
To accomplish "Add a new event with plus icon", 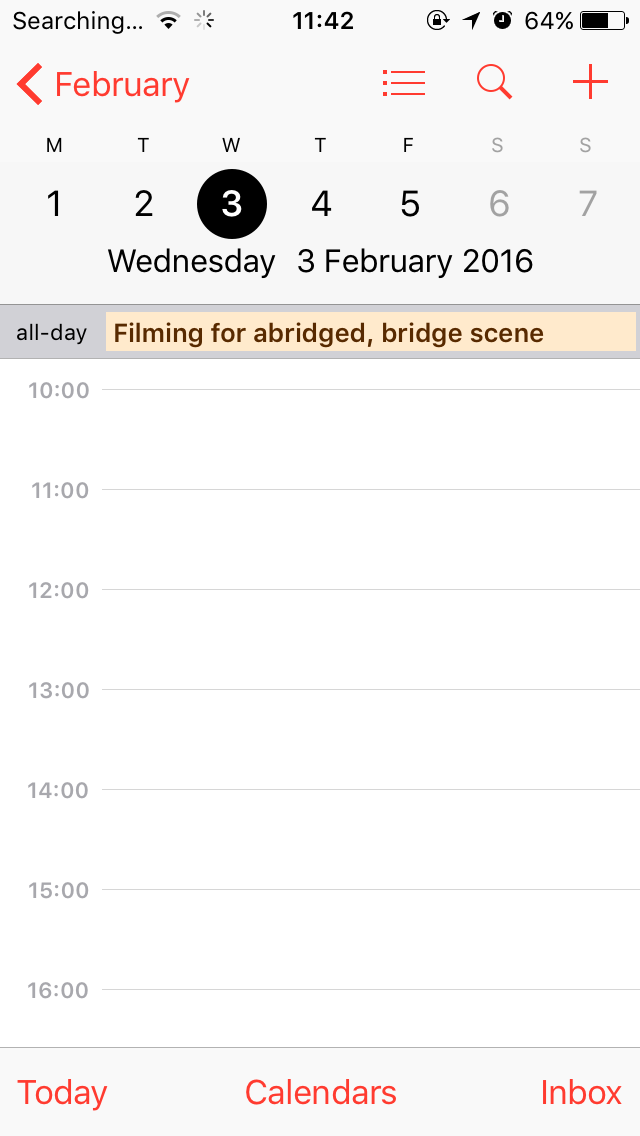I will tap(590, 83).
